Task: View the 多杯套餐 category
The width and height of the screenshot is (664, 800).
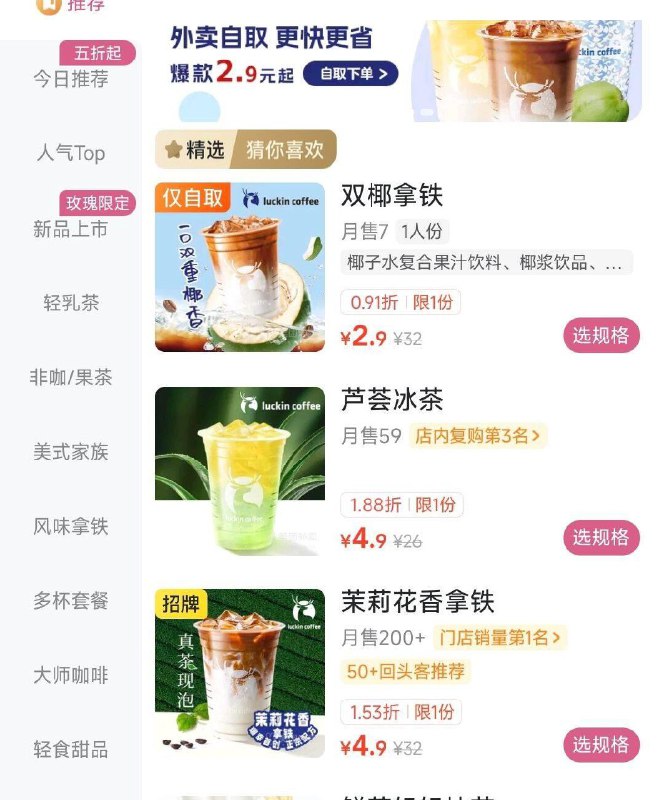Action: click(x=71, y=601)
